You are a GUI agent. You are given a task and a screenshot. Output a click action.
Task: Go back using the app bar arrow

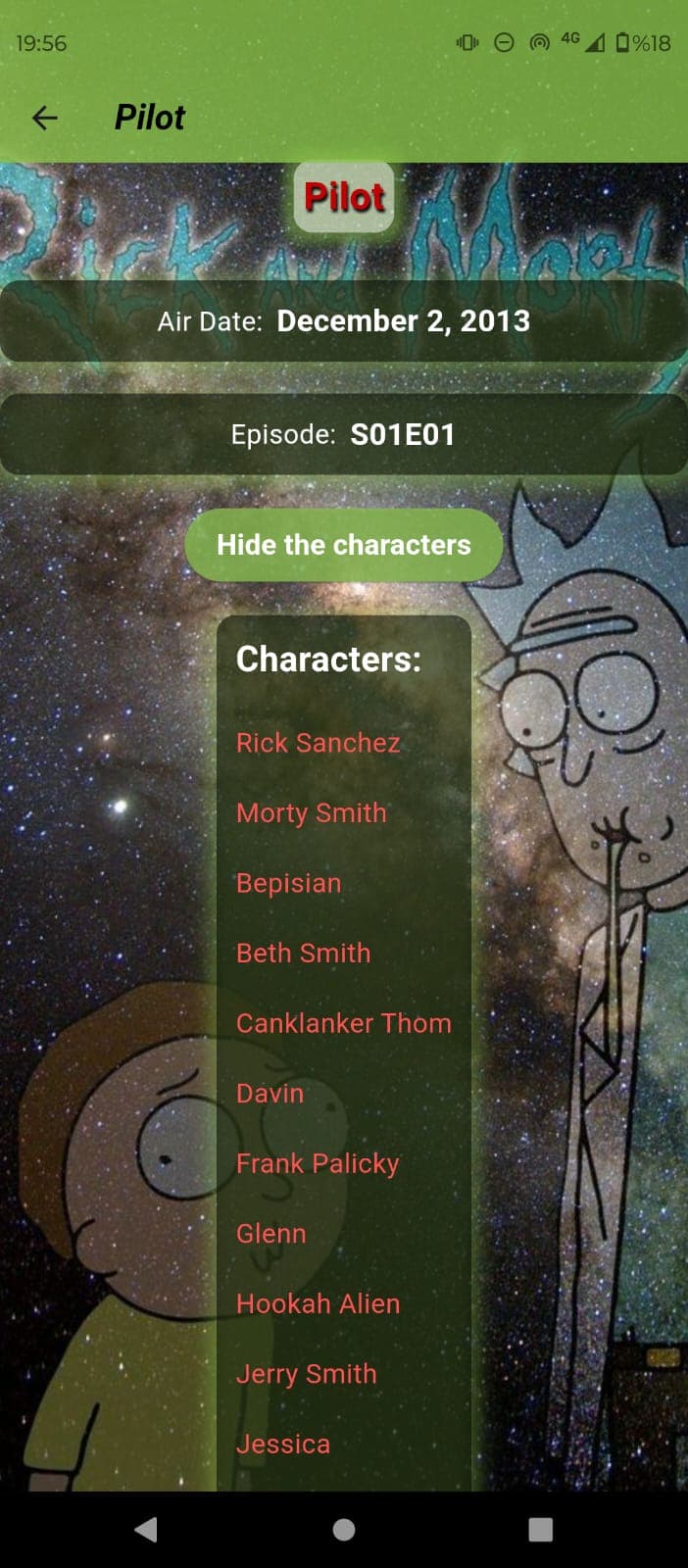[45, 118]
